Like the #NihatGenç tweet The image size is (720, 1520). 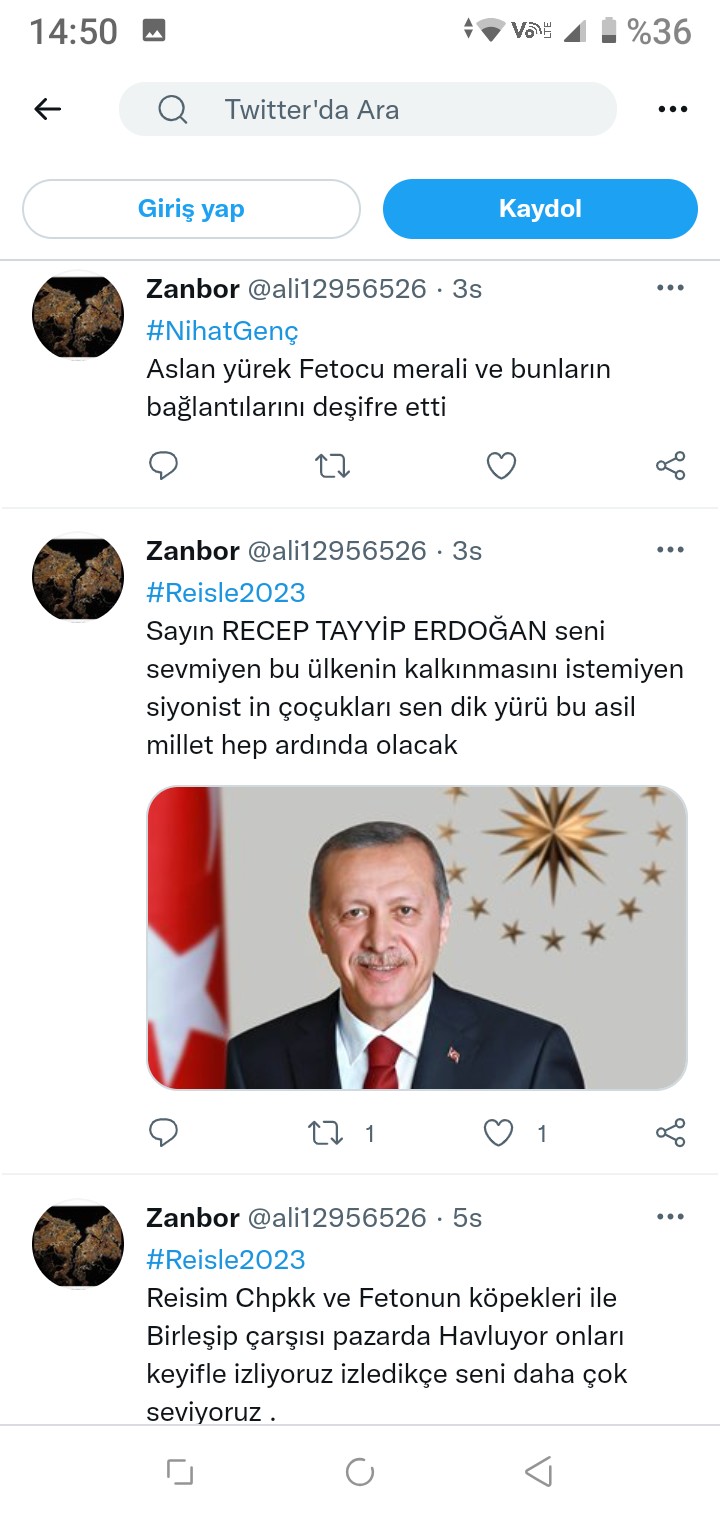[x=500, y=465]
